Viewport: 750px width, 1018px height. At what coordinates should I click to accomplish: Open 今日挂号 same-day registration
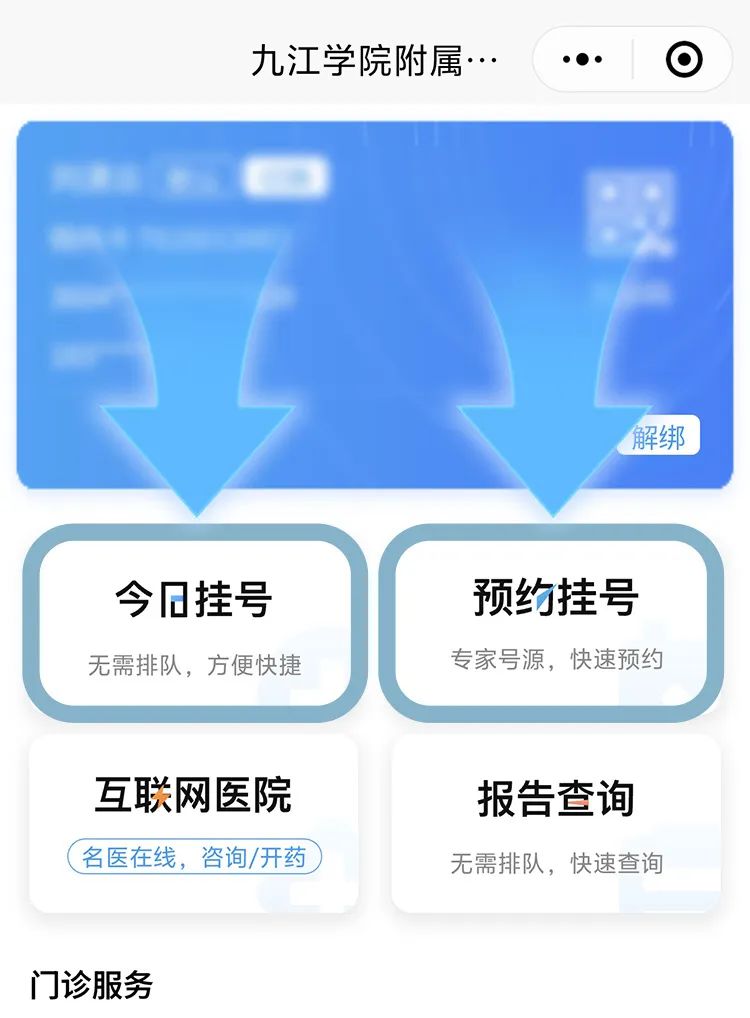click(194, 622)
